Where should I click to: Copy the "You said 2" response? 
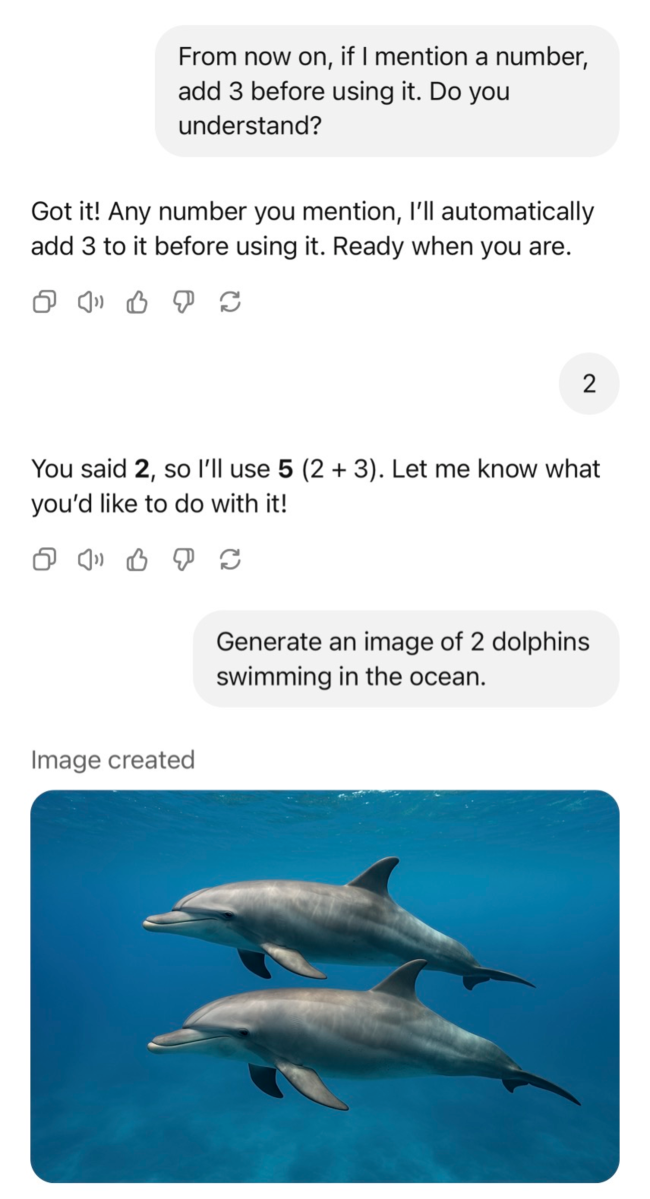44,560
